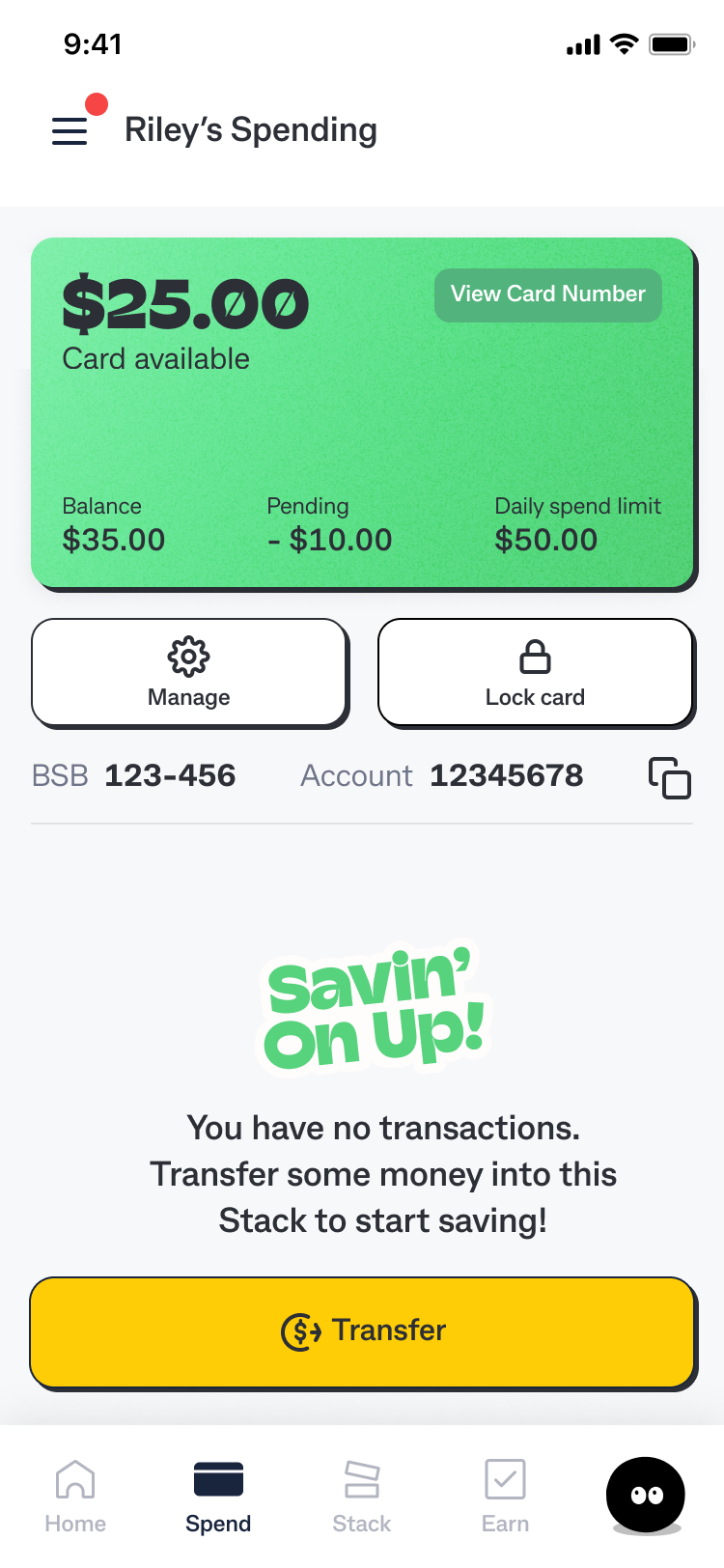Image resolution: width=724 pixels, height=1568 pixels.
Task: Open the hamburger menu
Action: point(70,130)
